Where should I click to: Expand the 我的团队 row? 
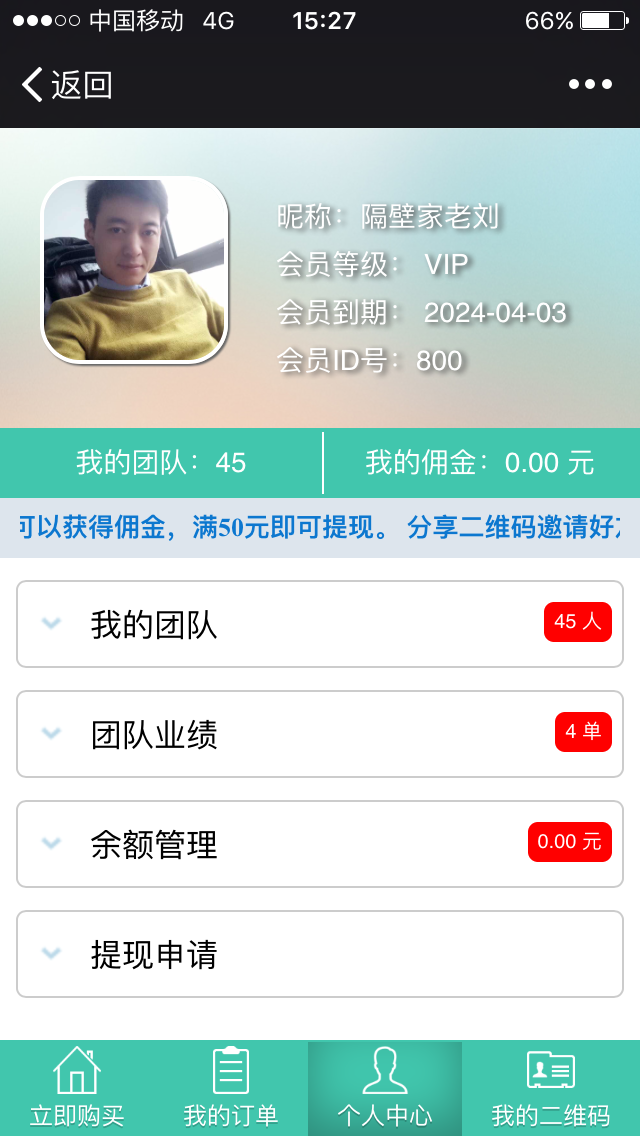(320, 624)
